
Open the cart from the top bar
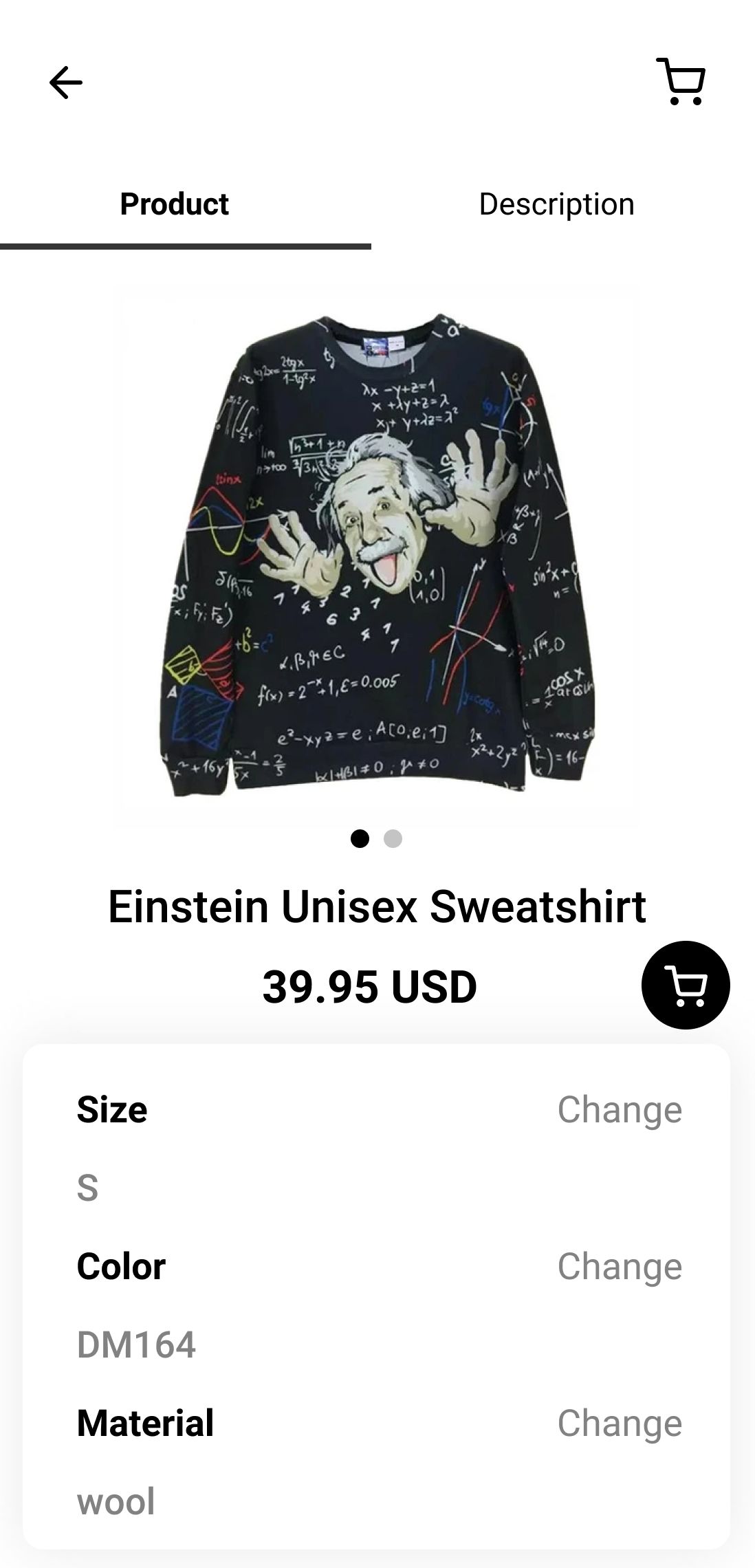click(x=681, y=82)
